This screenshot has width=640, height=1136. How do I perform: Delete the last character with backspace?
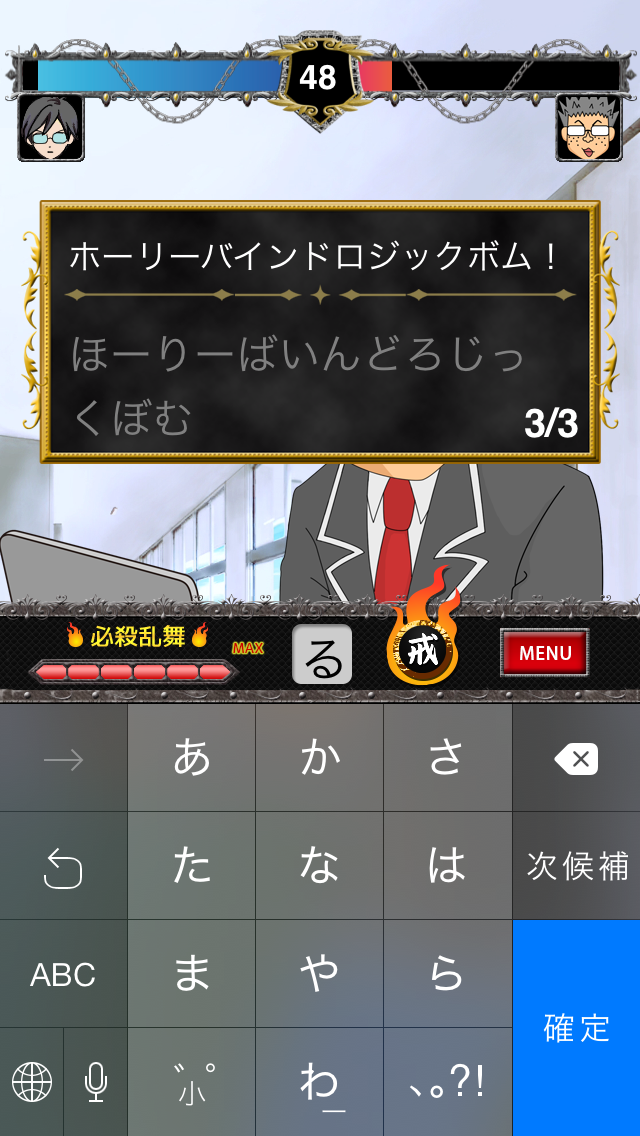coord(576,758)
